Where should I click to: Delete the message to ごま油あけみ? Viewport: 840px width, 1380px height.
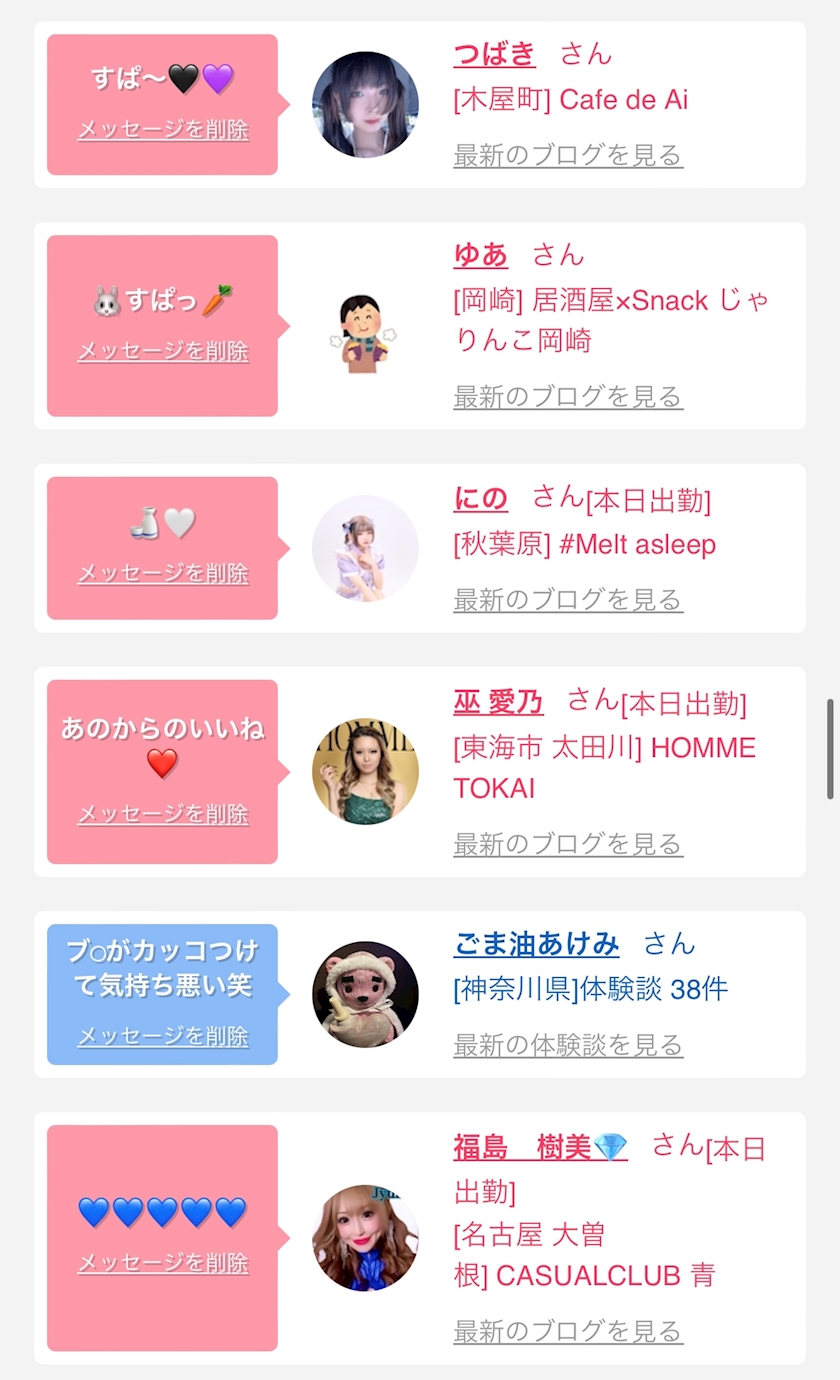(x=163, y=1036)
